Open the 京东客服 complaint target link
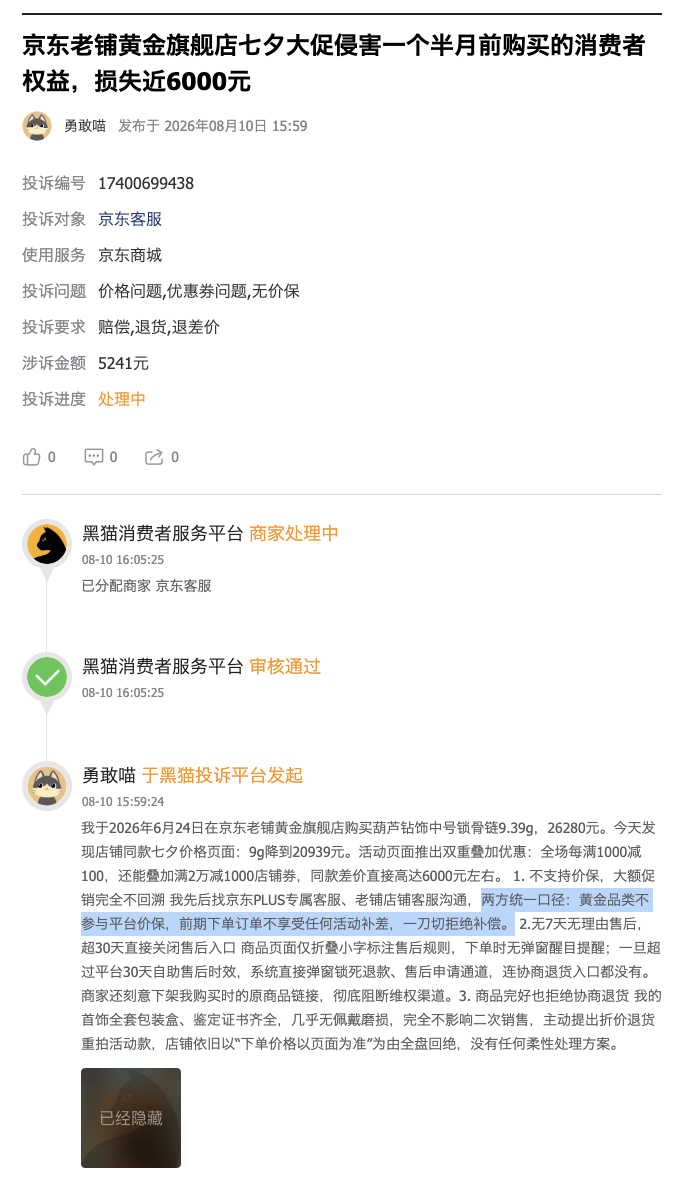The height and width of the screenshot is (1186, 686). (x=130, y=219)
